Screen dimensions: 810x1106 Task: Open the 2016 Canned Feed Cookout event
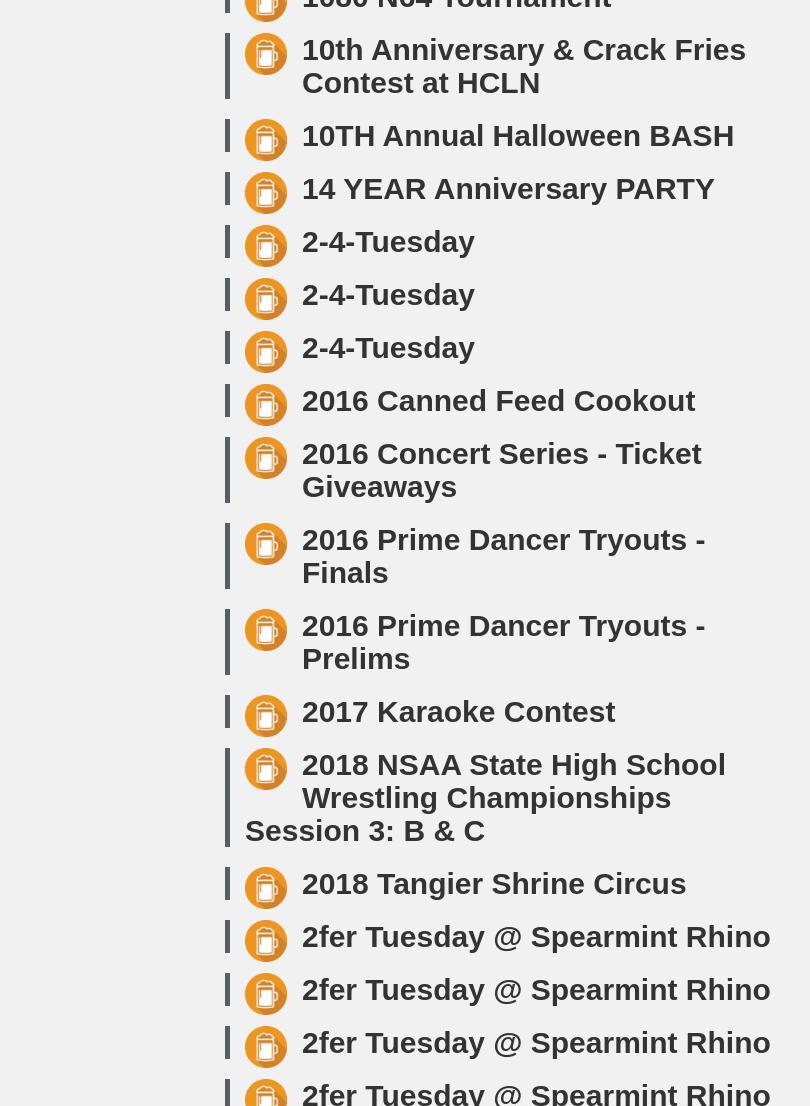point(498,401)
